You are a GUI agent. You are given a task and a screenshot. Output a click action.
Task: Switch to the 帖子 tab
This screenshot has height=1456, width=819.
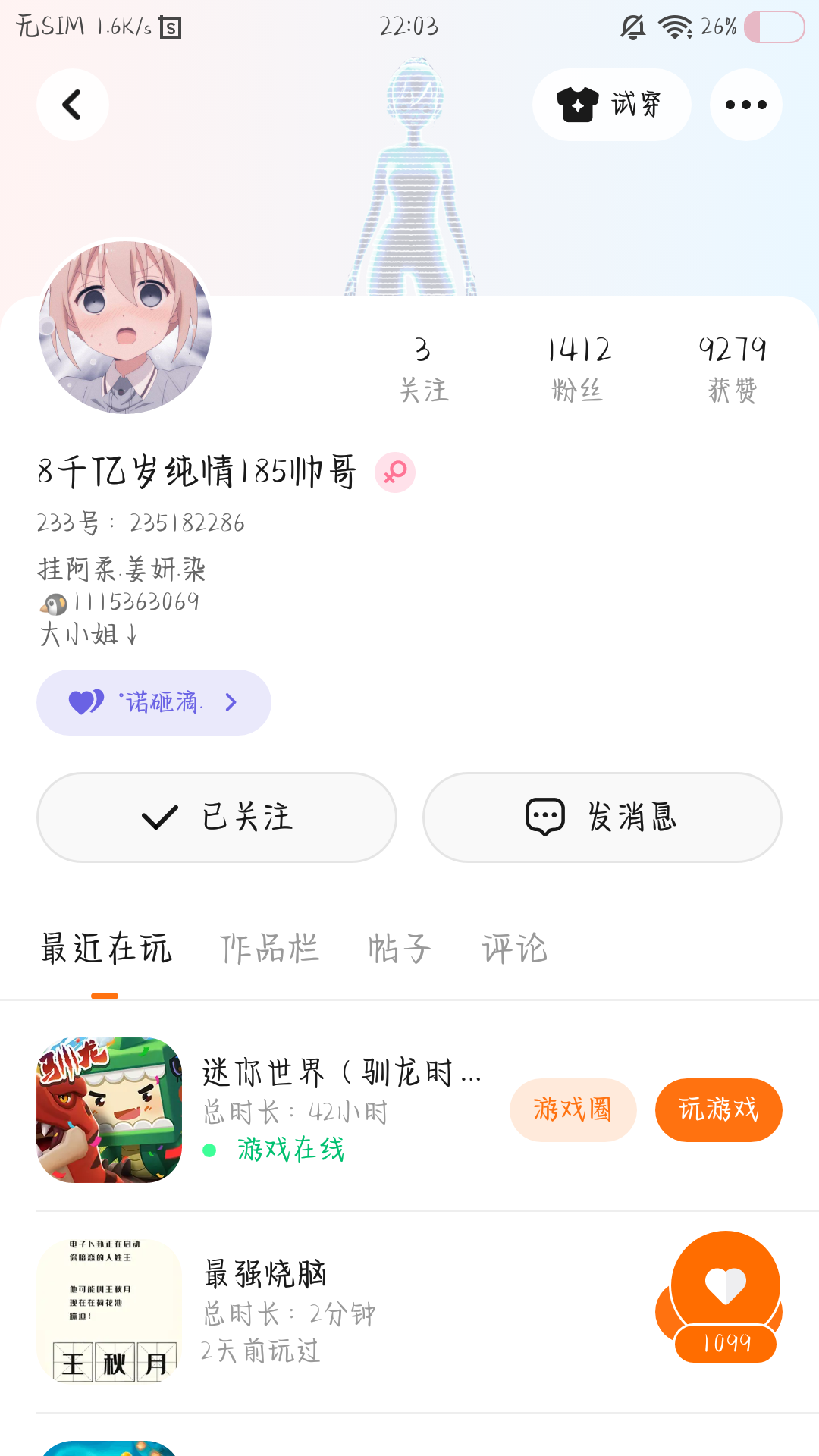coord(399,949)
